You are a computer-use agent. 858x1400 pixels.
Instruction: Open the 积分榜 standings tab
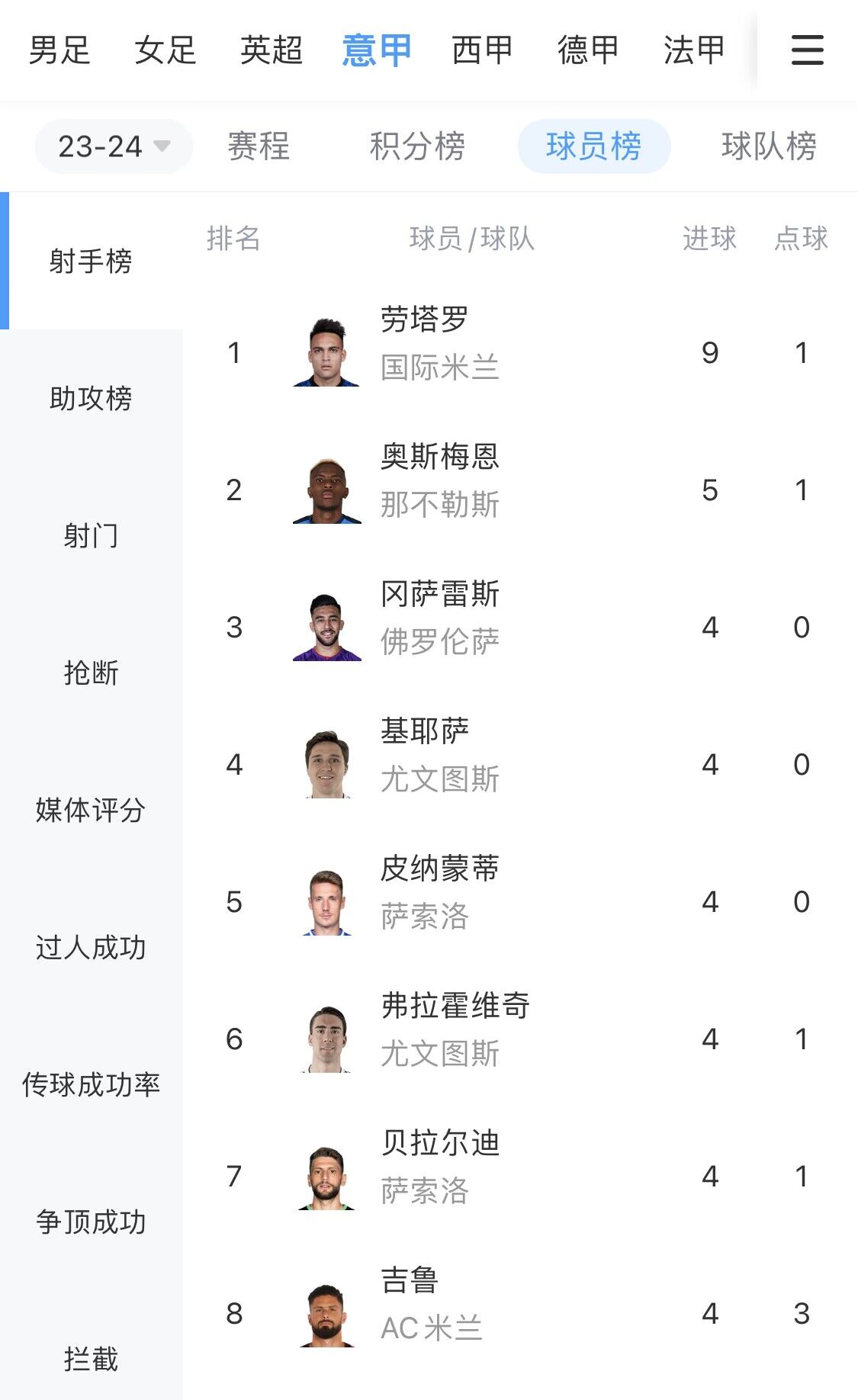point(417,146)
